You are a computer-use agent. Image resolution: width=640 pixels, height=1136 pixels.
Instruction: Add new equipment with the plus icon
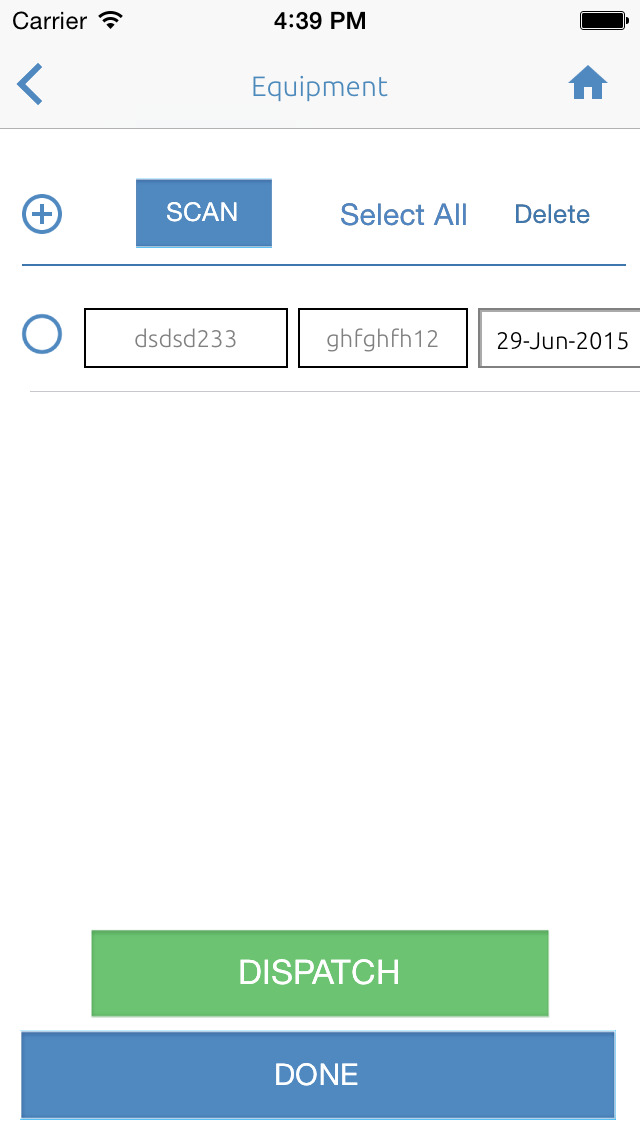[42, 214]
